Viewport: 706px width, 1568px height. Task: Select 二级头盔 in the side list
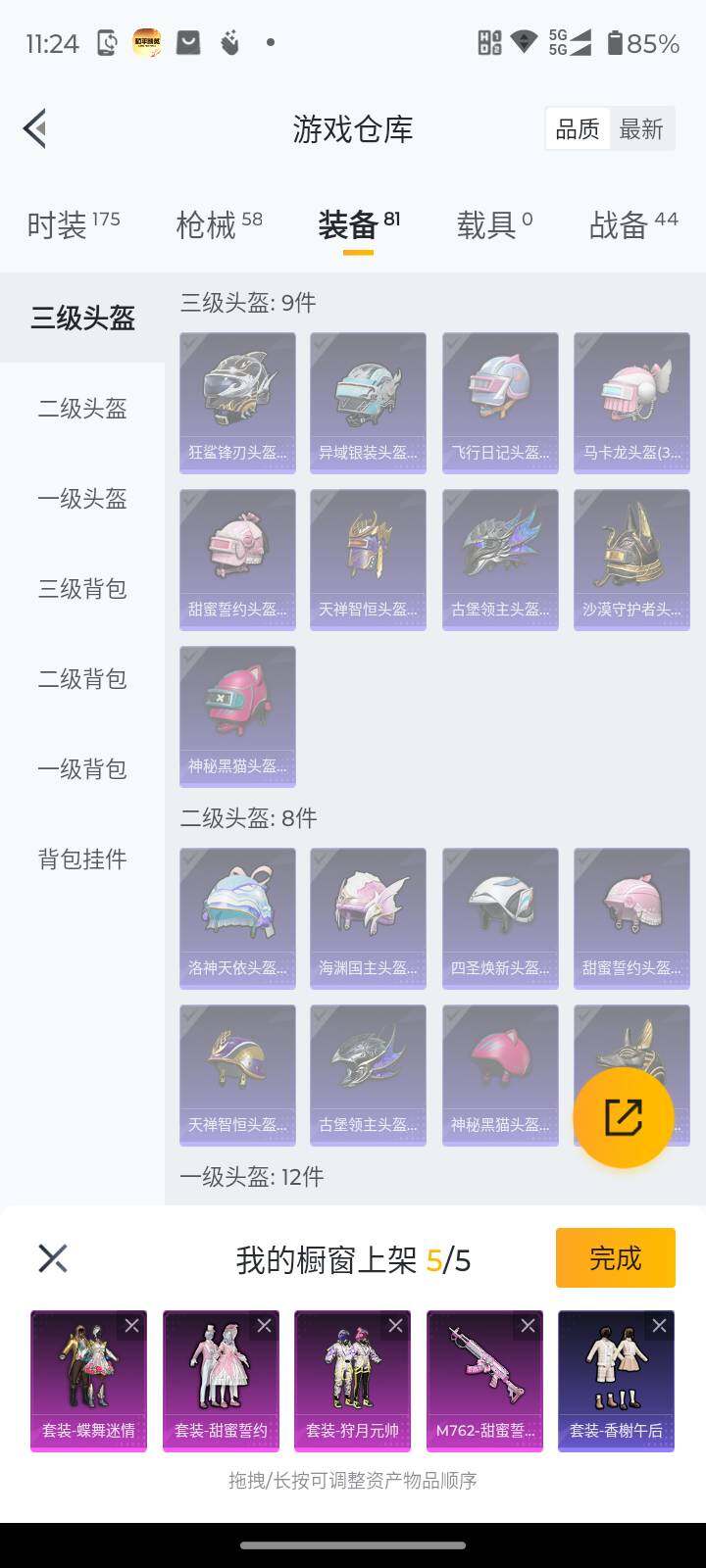[82, 409]
